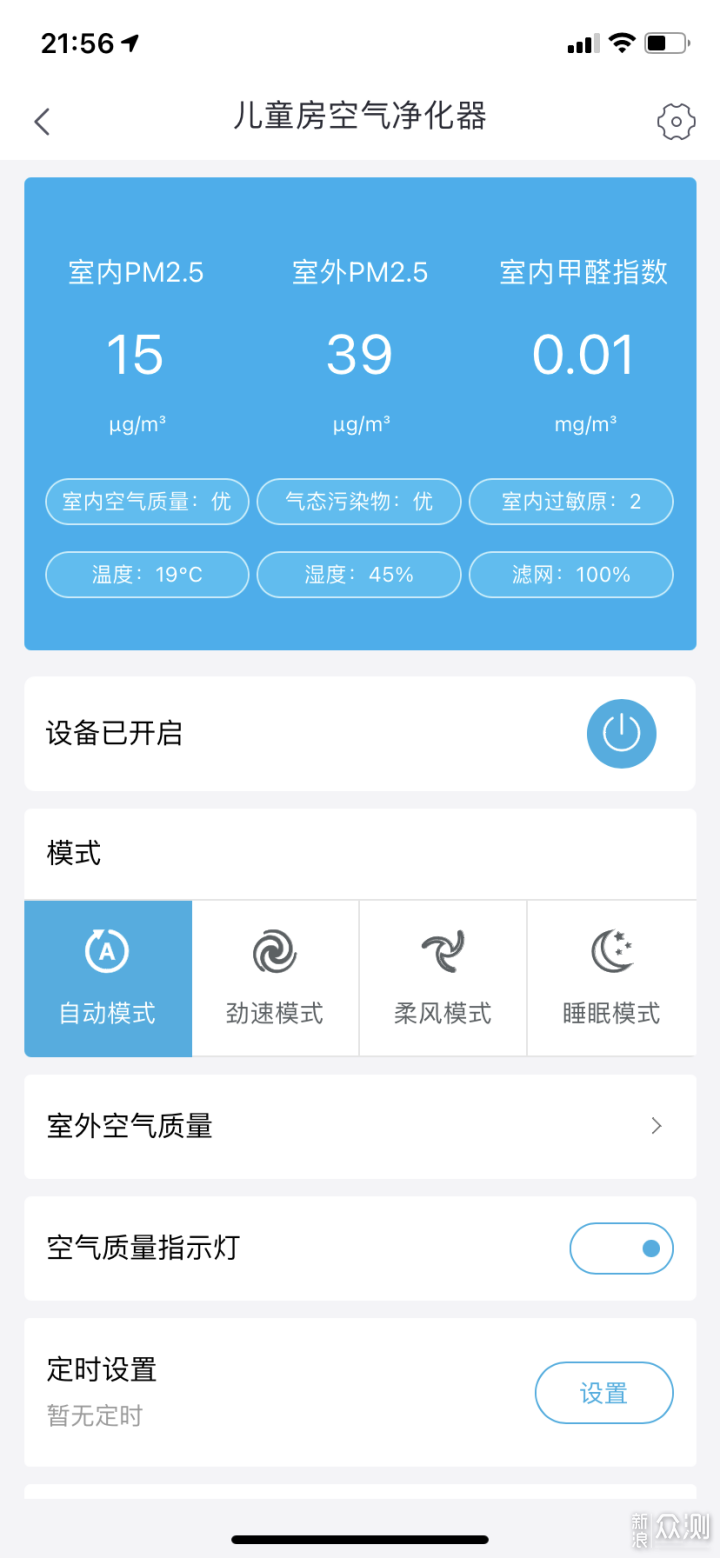
Task: Toggle the 空气质量指示灯 switch
Action: click(x=621, y=1248)
